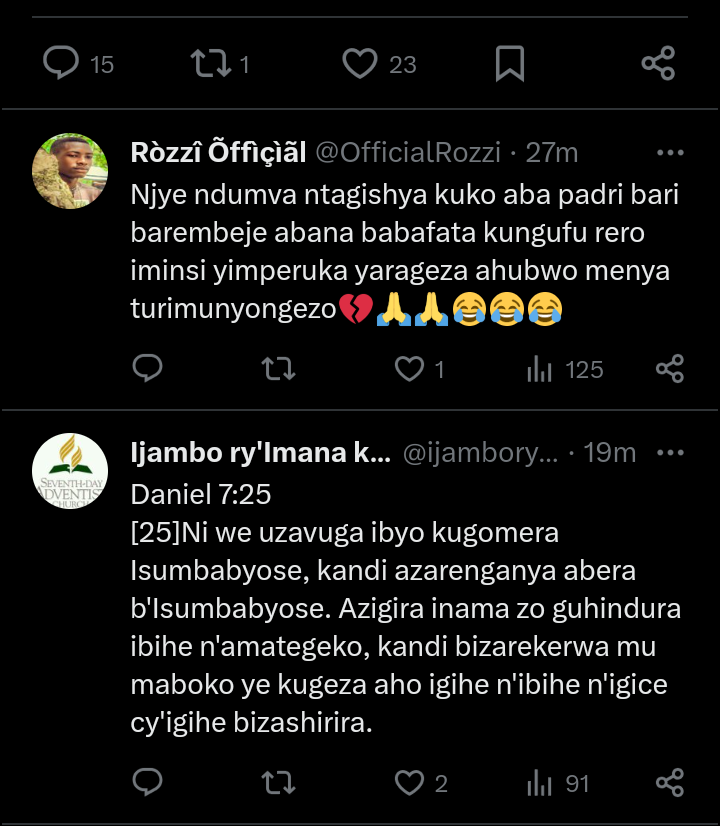Repost Ròzzî Õffìçìãl's reply
The width and height of the screenshot is (720, 826).
click(277, 369)
